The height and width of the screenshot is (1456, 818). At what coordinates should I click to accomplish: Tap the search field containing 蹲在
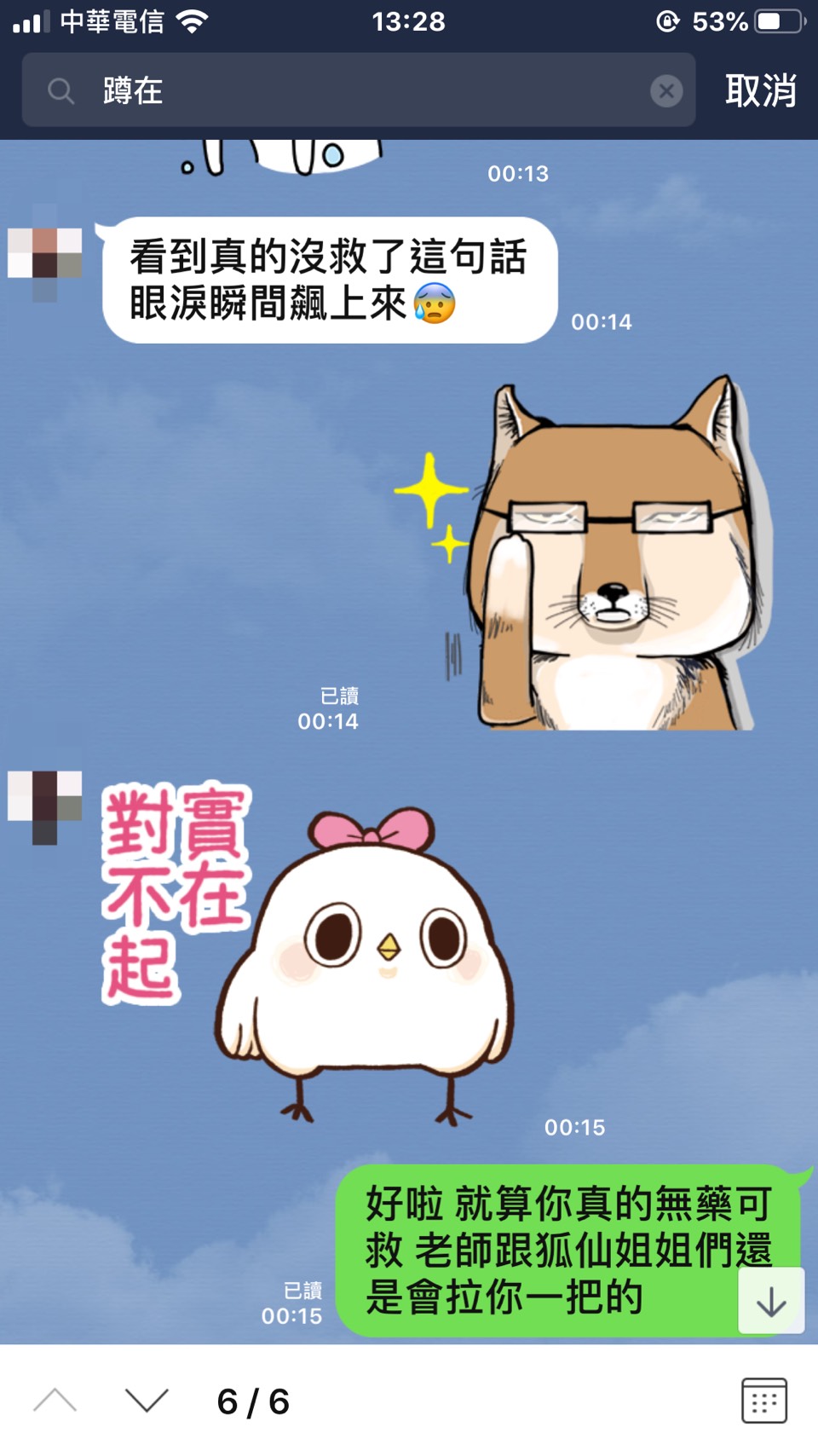[x=358, y=90]
